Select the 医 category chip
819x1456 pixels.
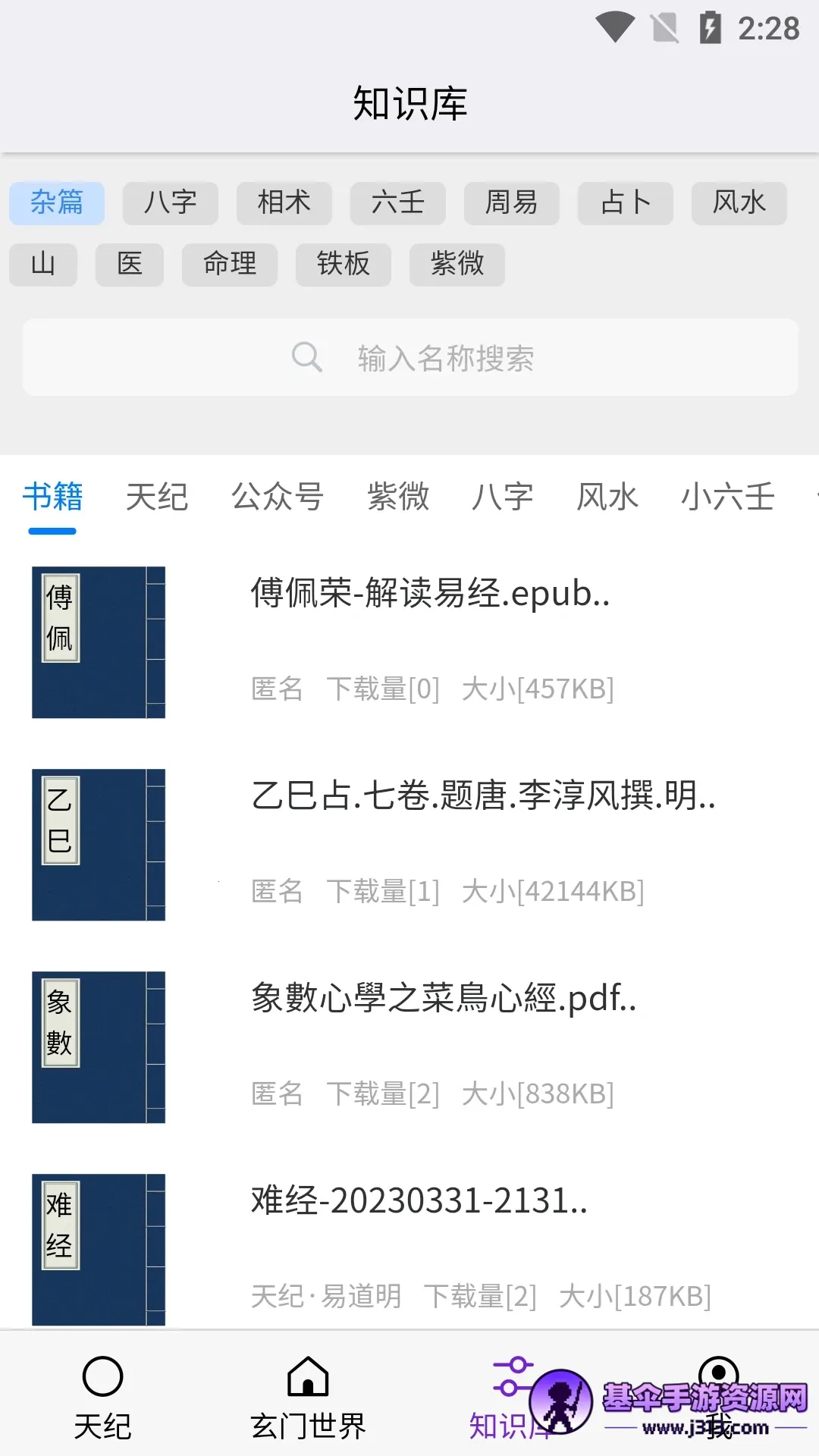point(130,264)
